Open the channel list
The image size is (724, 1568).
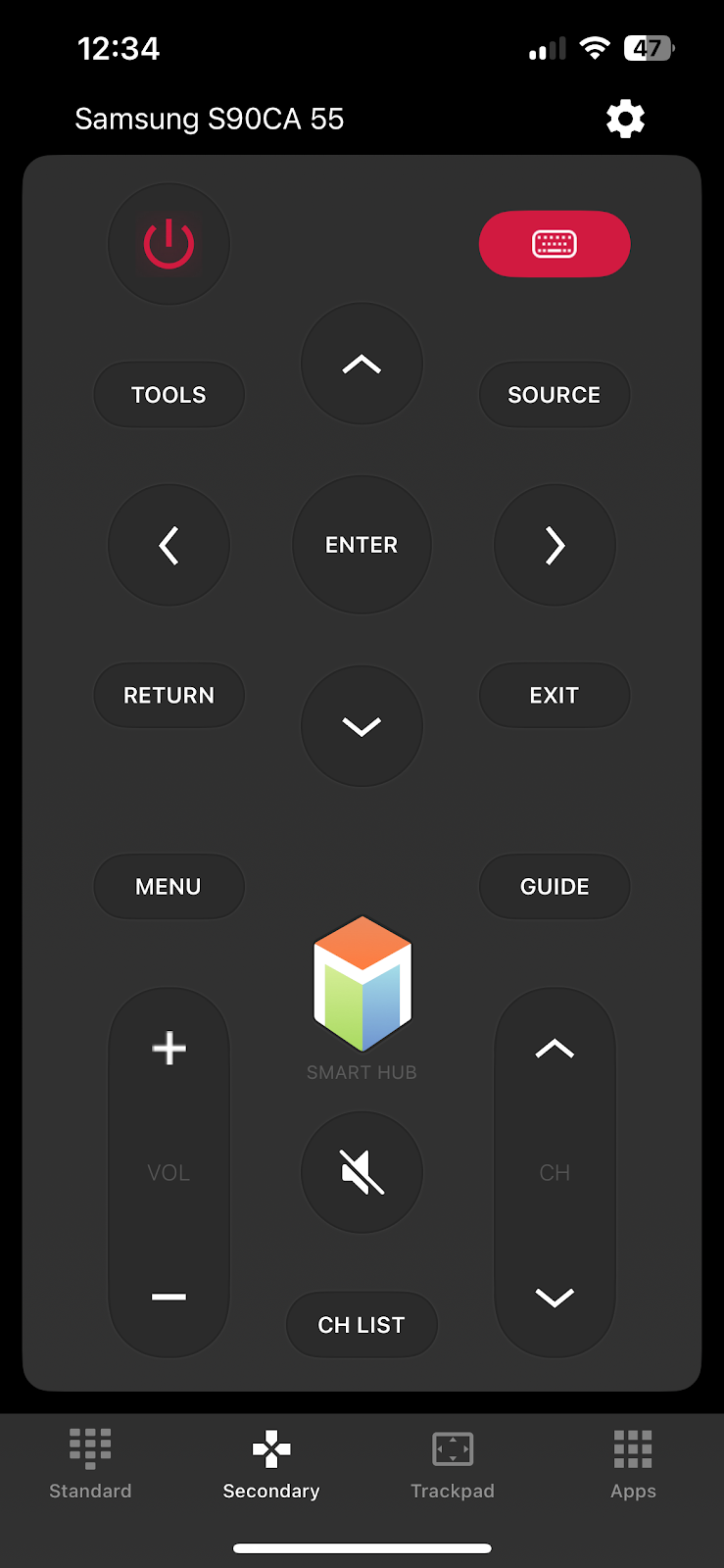[362, 1324]
